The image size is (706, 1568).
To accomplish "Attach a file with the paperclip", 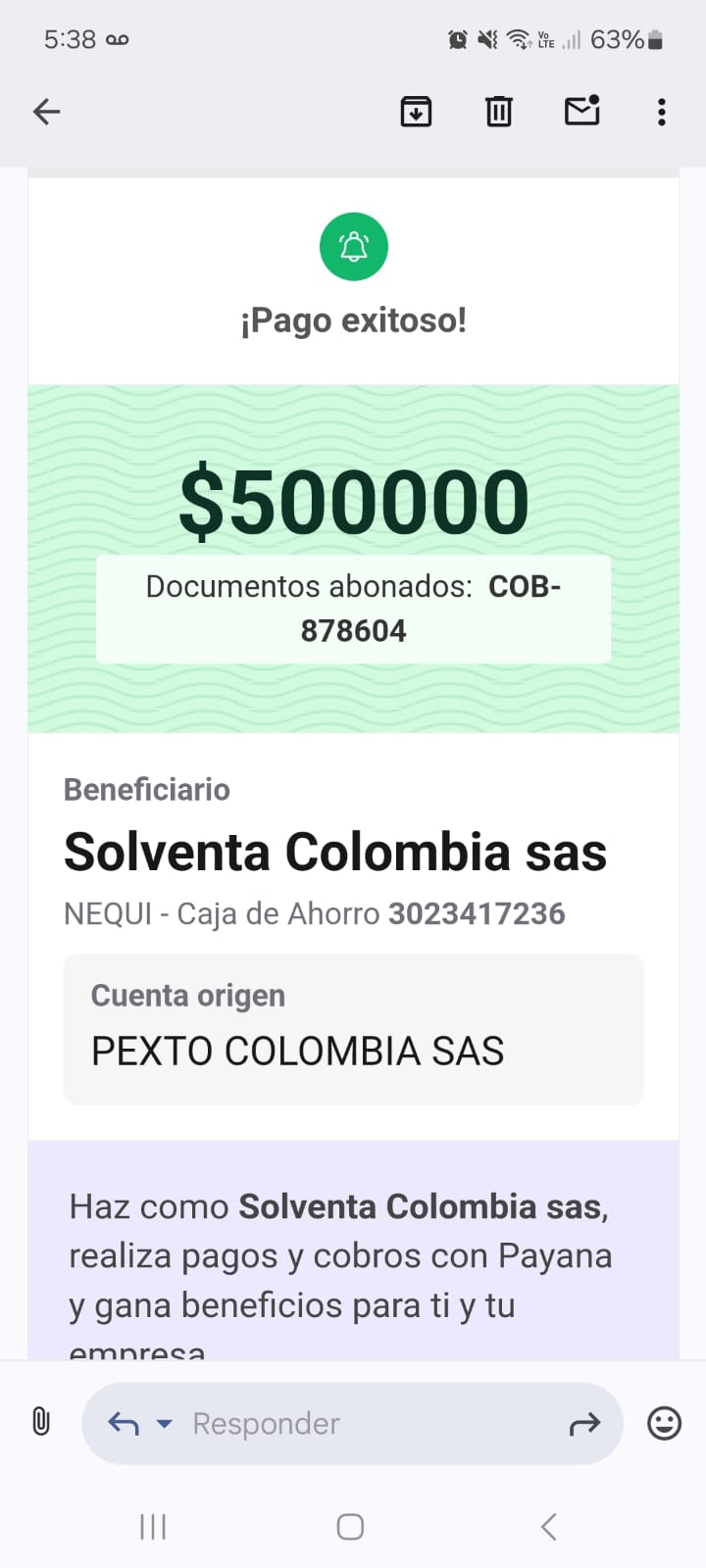I will pos(41,1422).
